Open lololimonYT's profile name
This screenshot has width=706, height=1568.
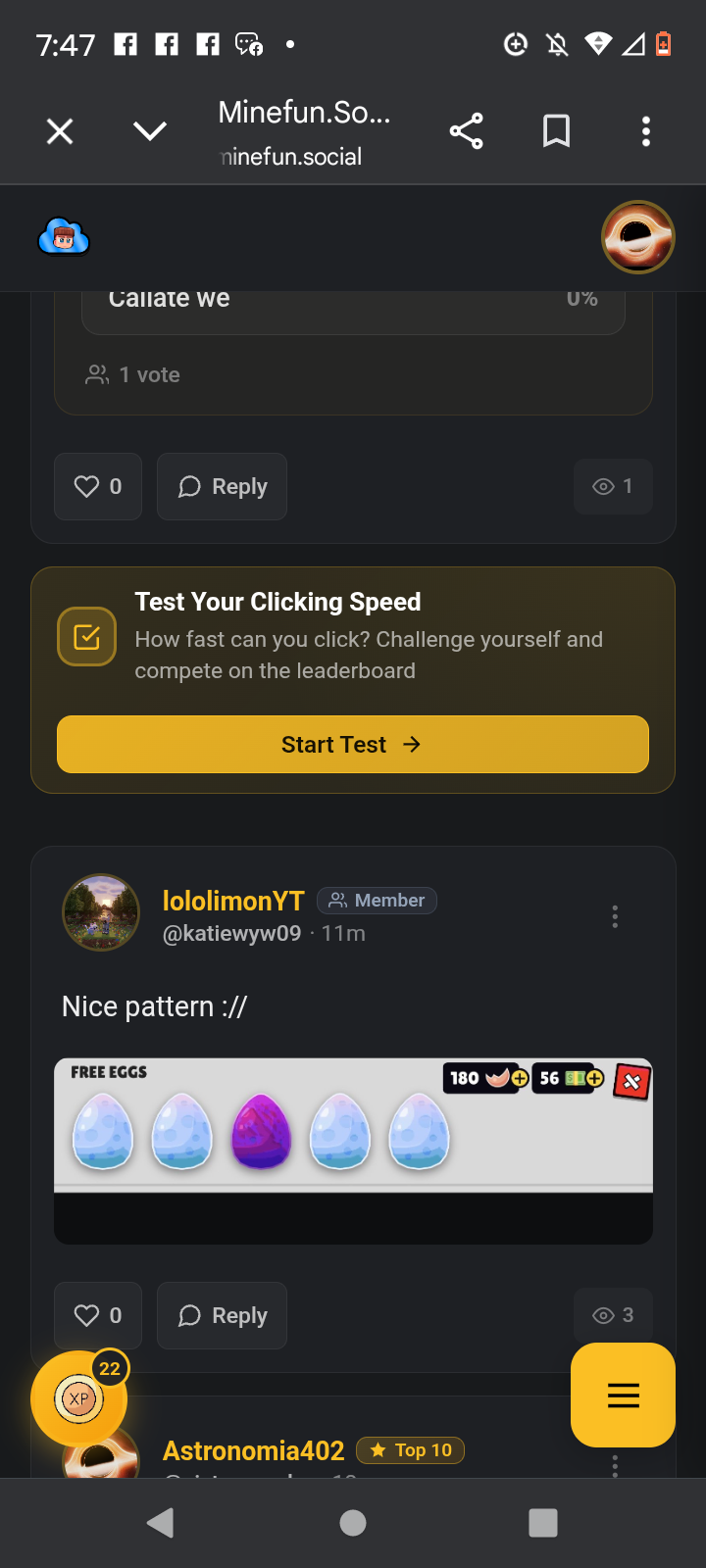(233, 901)
